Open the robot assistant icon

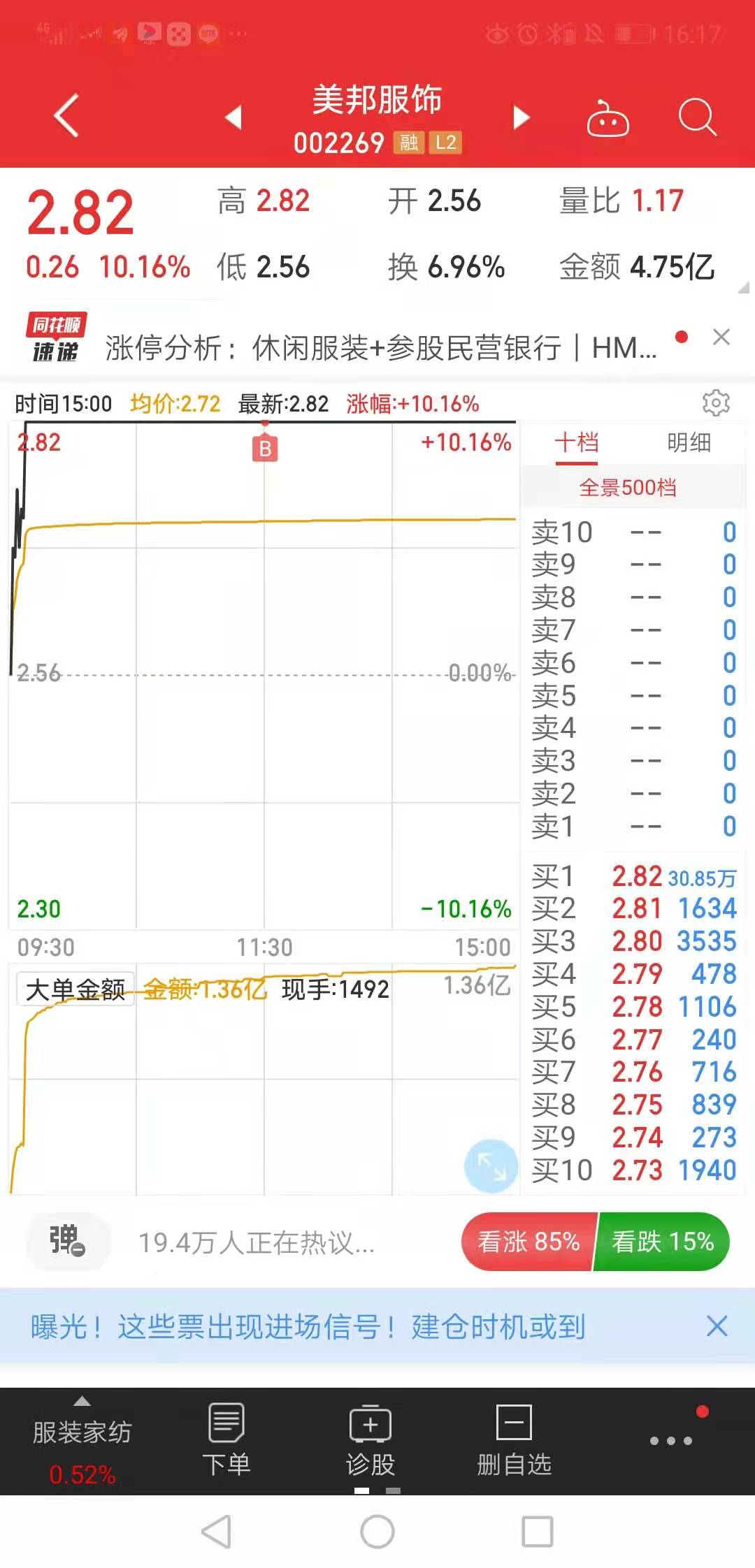[607, 117]
